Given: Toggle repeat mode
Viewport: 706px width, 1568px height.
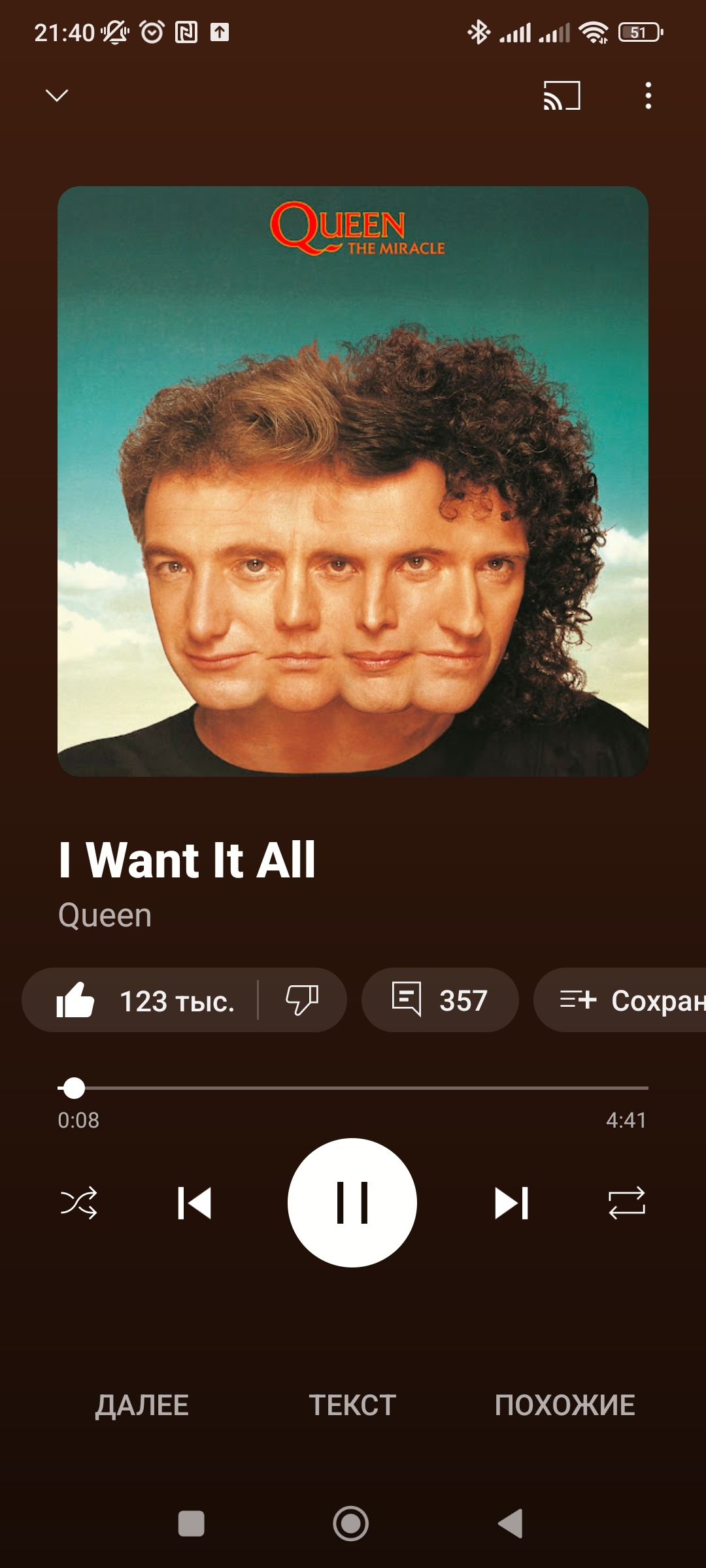Looking at the screenshot, I should click(626, 1203).
